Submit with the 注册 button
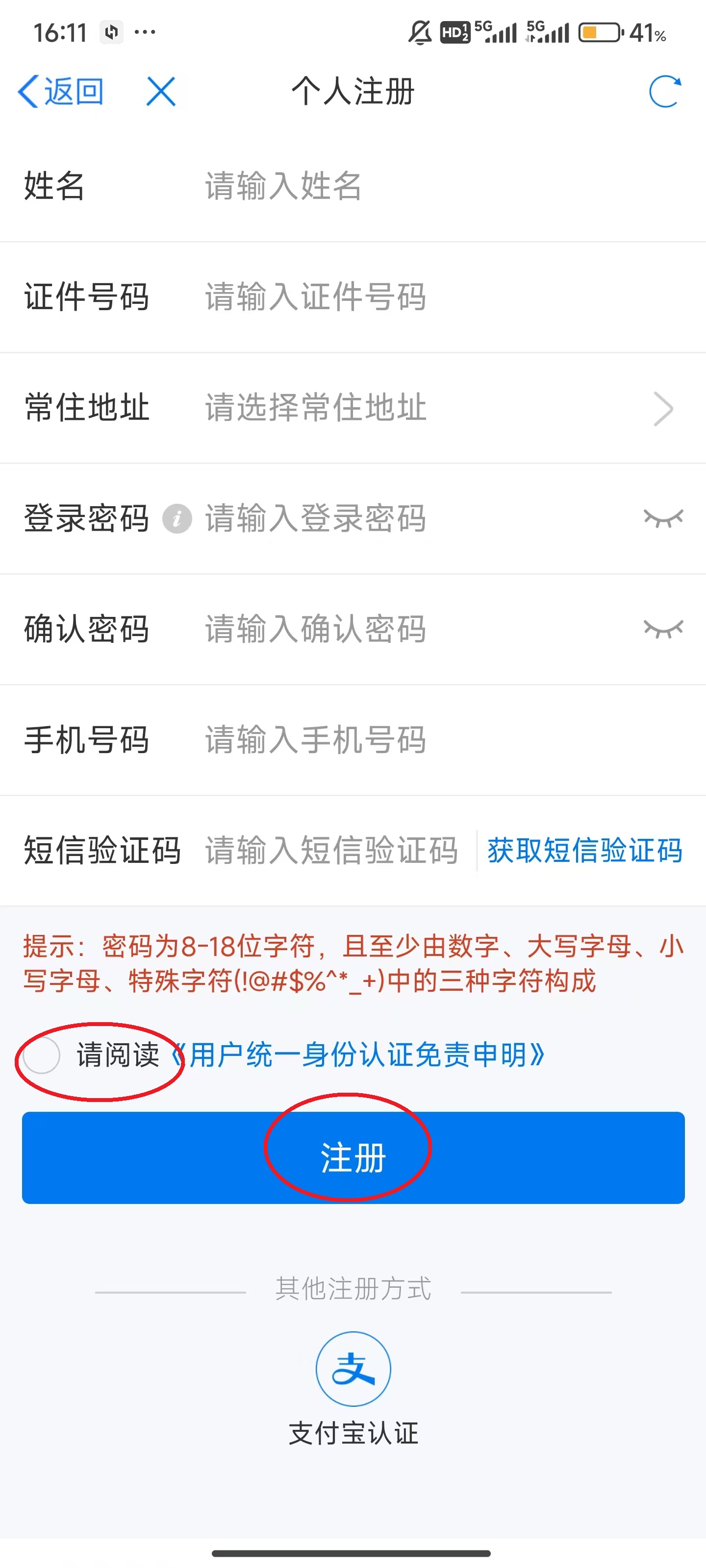 (x=353, y=1157)
